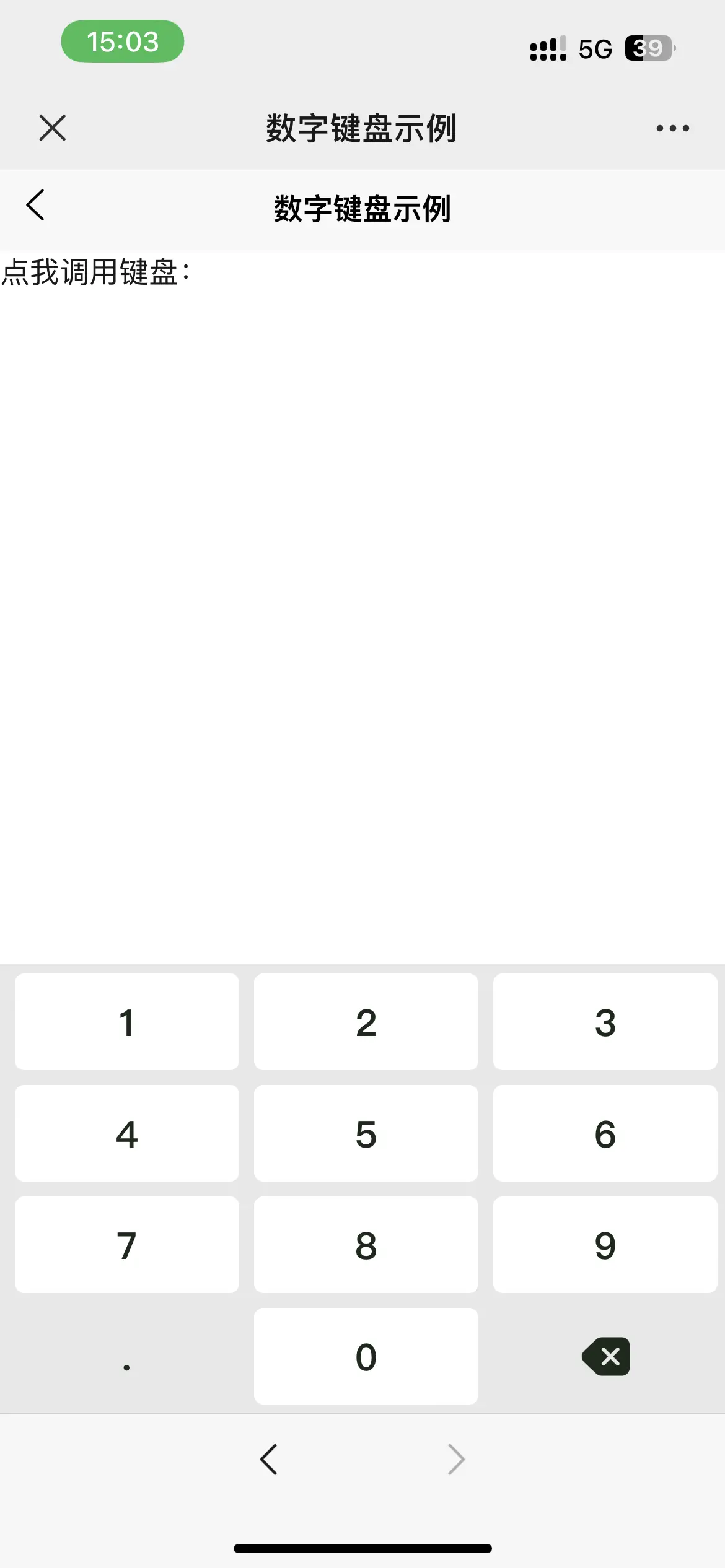Navigate forward with the bottom right arrow
725x1568 pixels.
click(x=456, y=1460)
